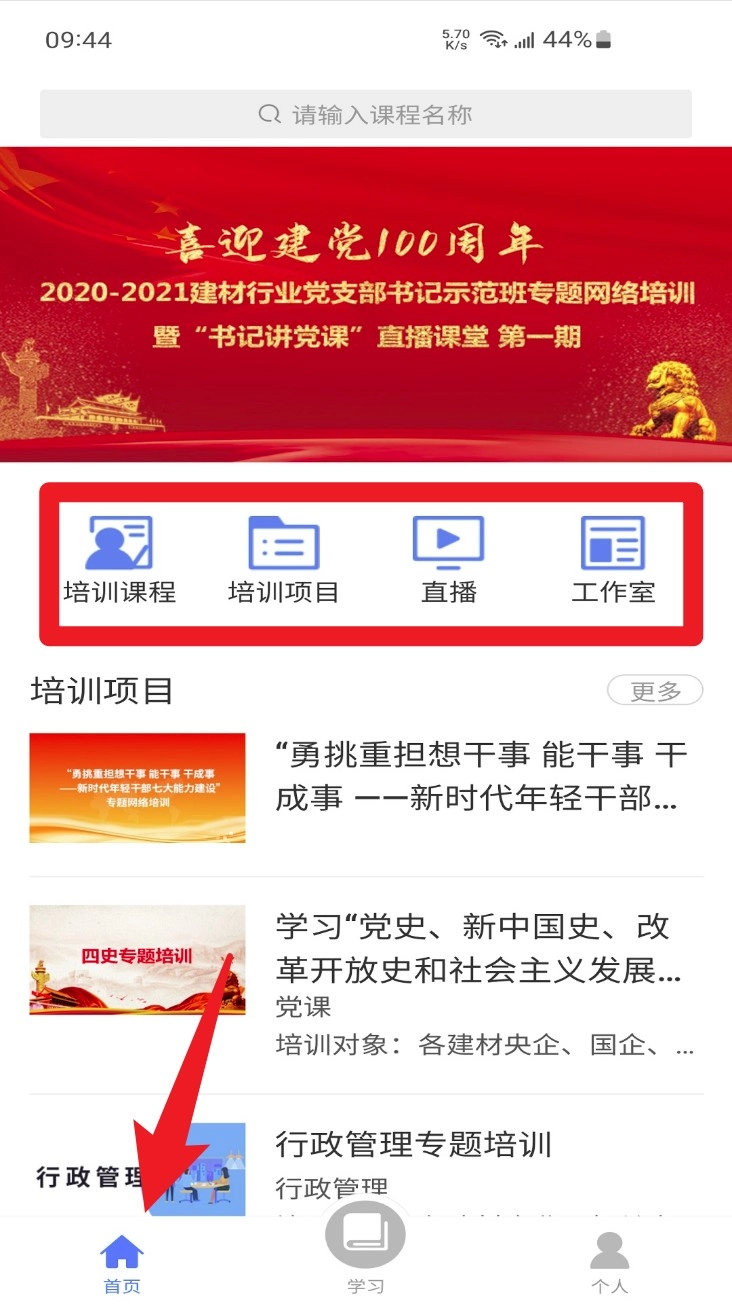The image size is (732, 1304).
Task: Open the 建党100周年 training banner
Action: [x=366, y=304]
